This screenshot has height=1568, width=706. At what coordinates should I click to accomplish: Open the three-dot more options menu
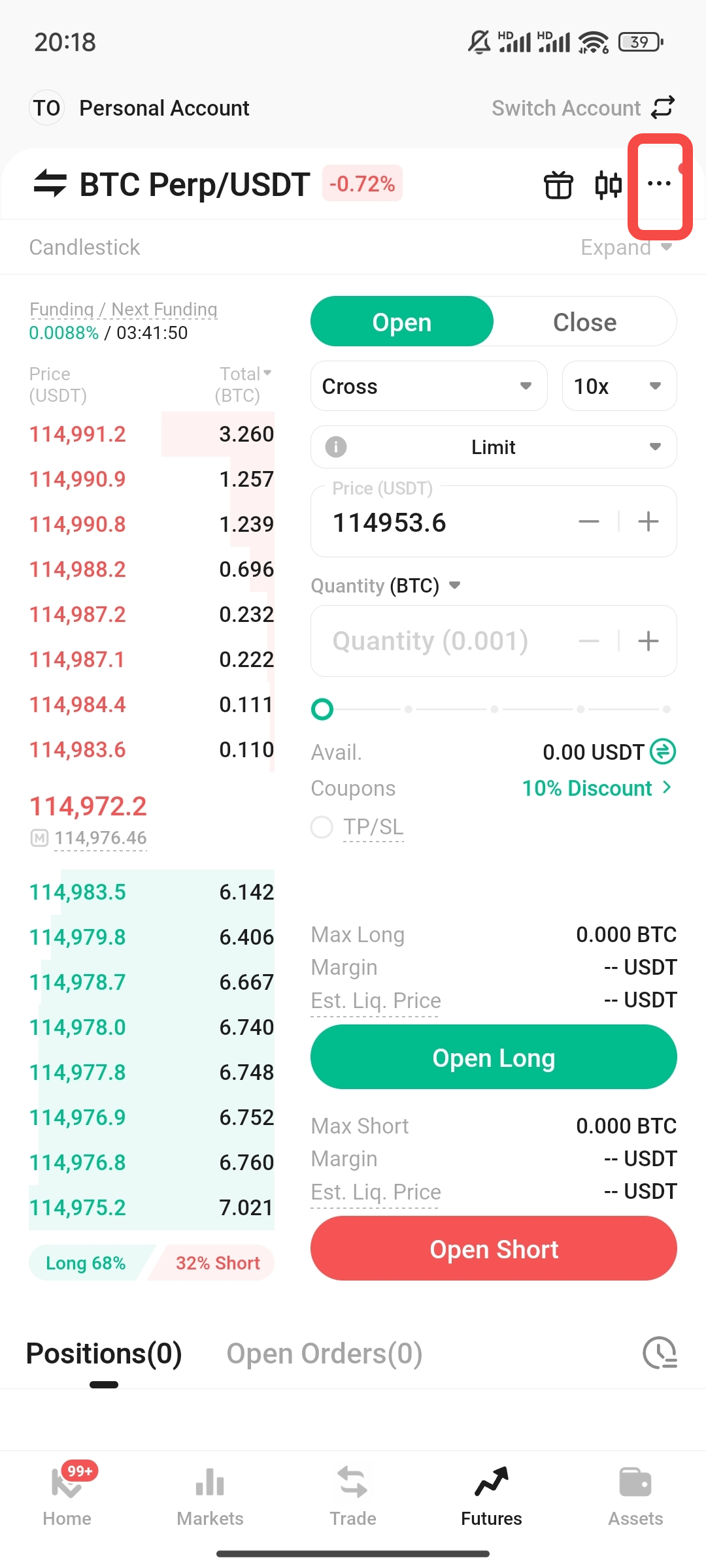659,184
